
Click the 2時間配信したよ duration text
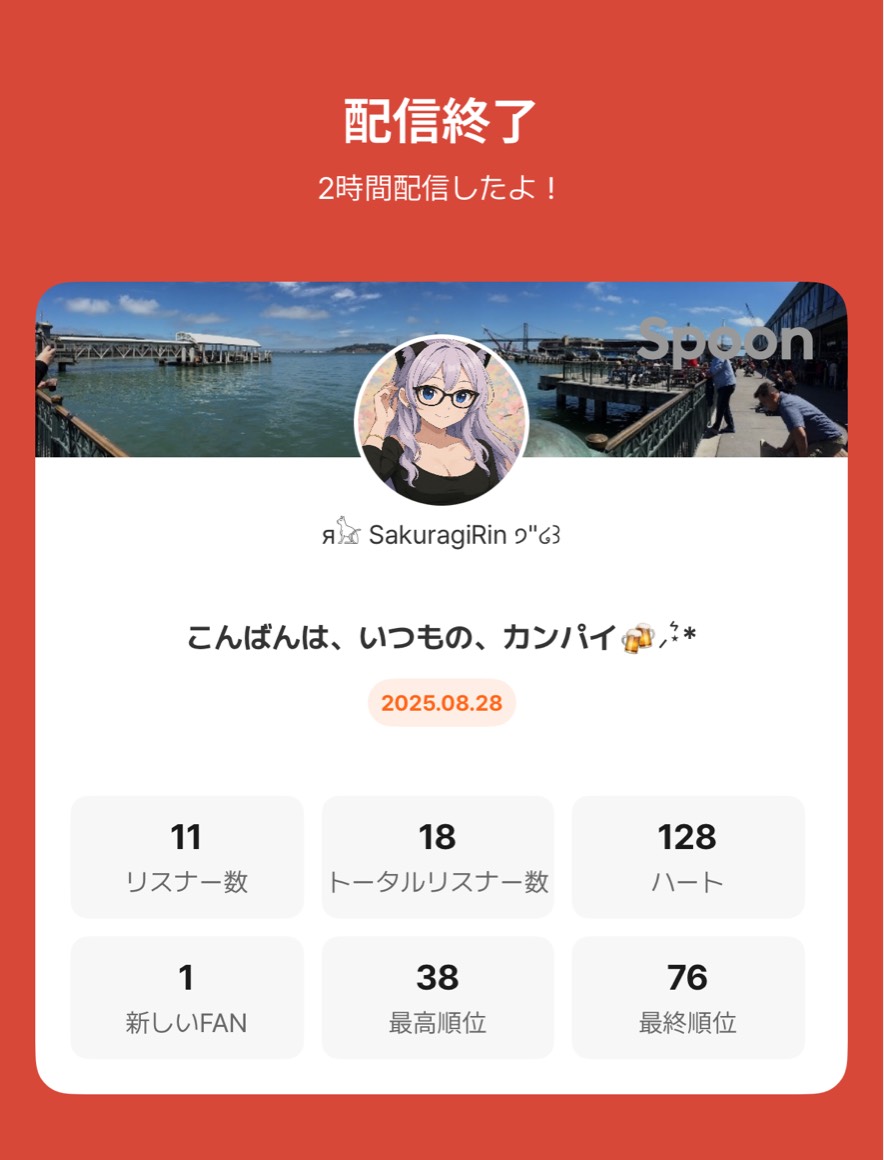441,186
